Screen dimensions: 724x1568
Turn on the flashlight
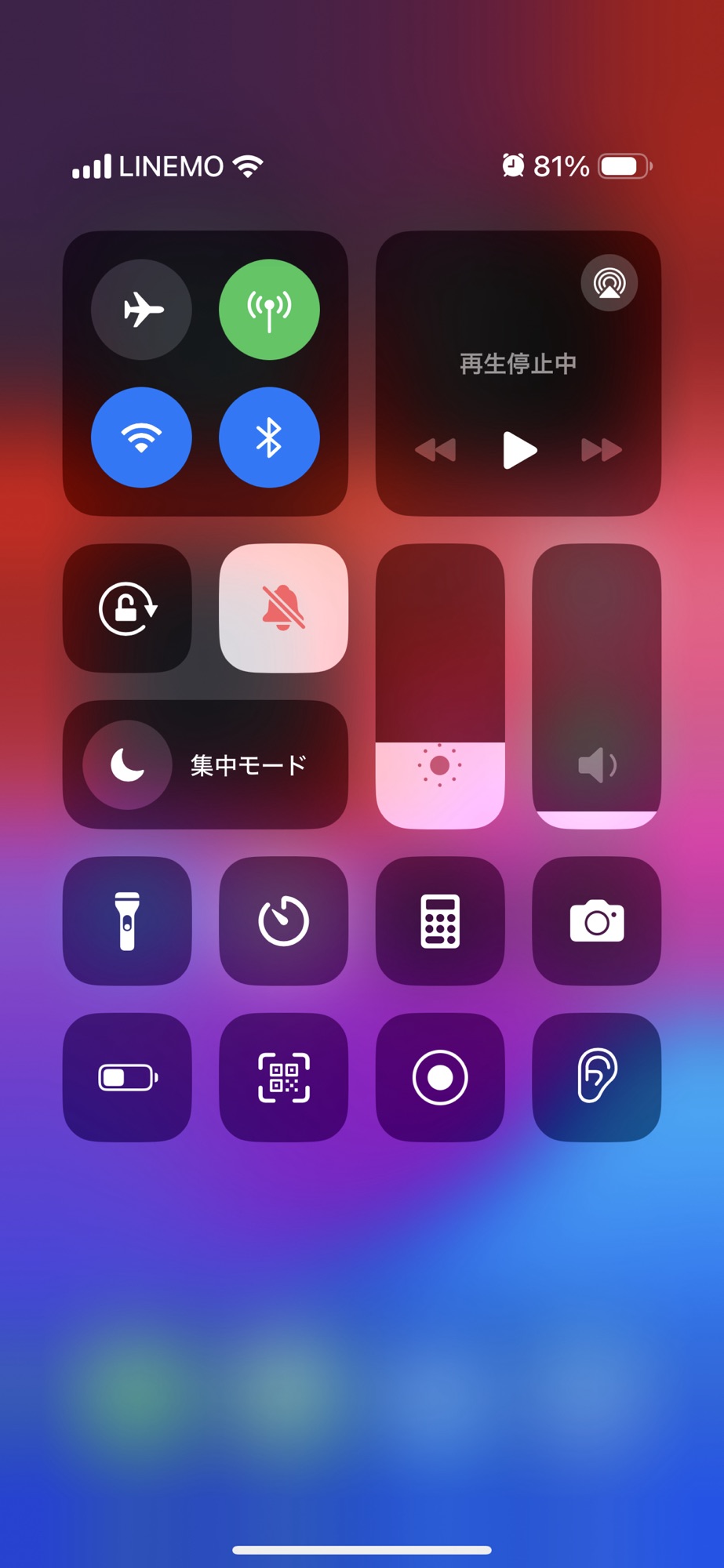[127, 921]
